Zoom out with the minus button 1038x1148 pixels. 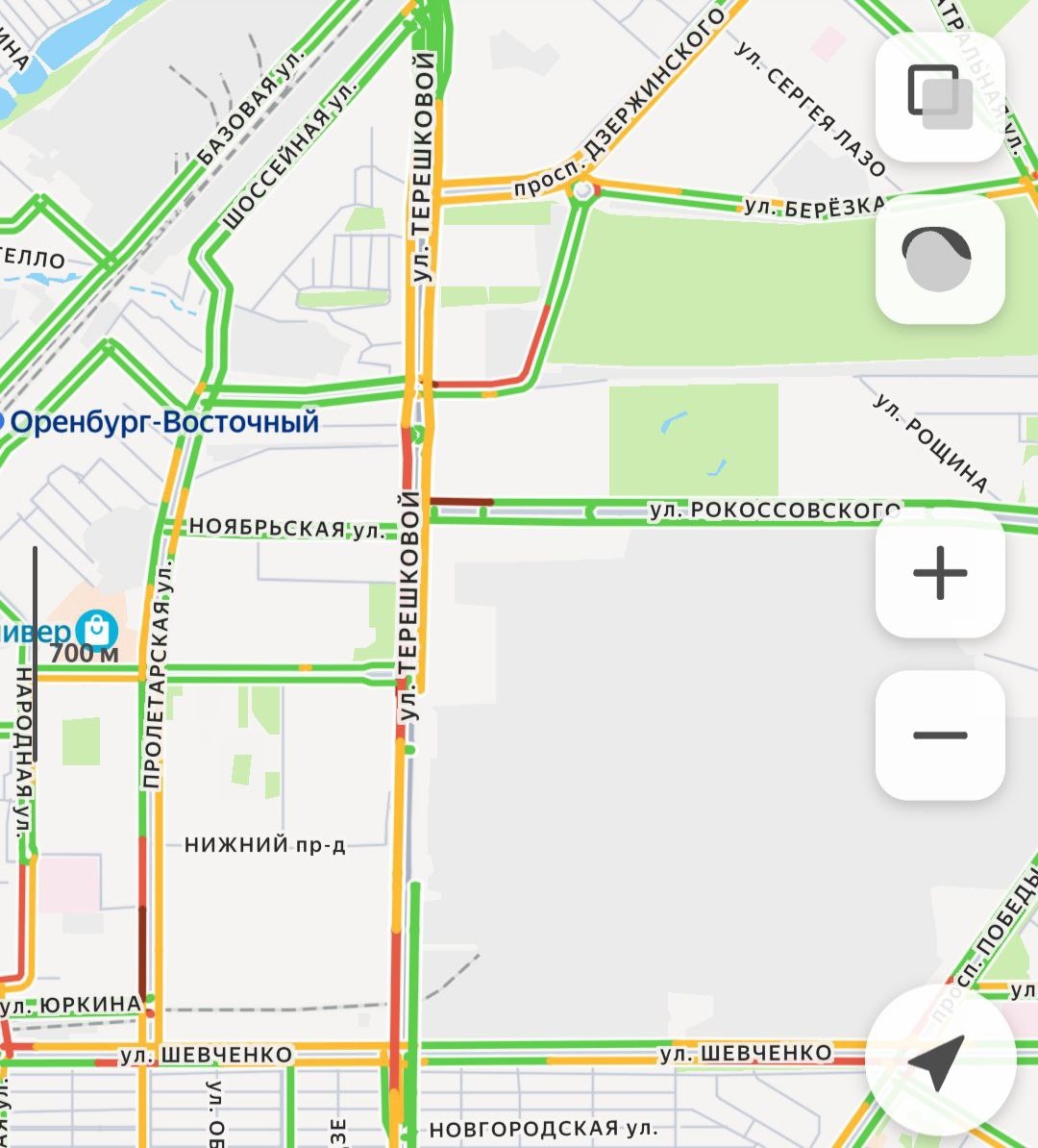pos(939,736)
